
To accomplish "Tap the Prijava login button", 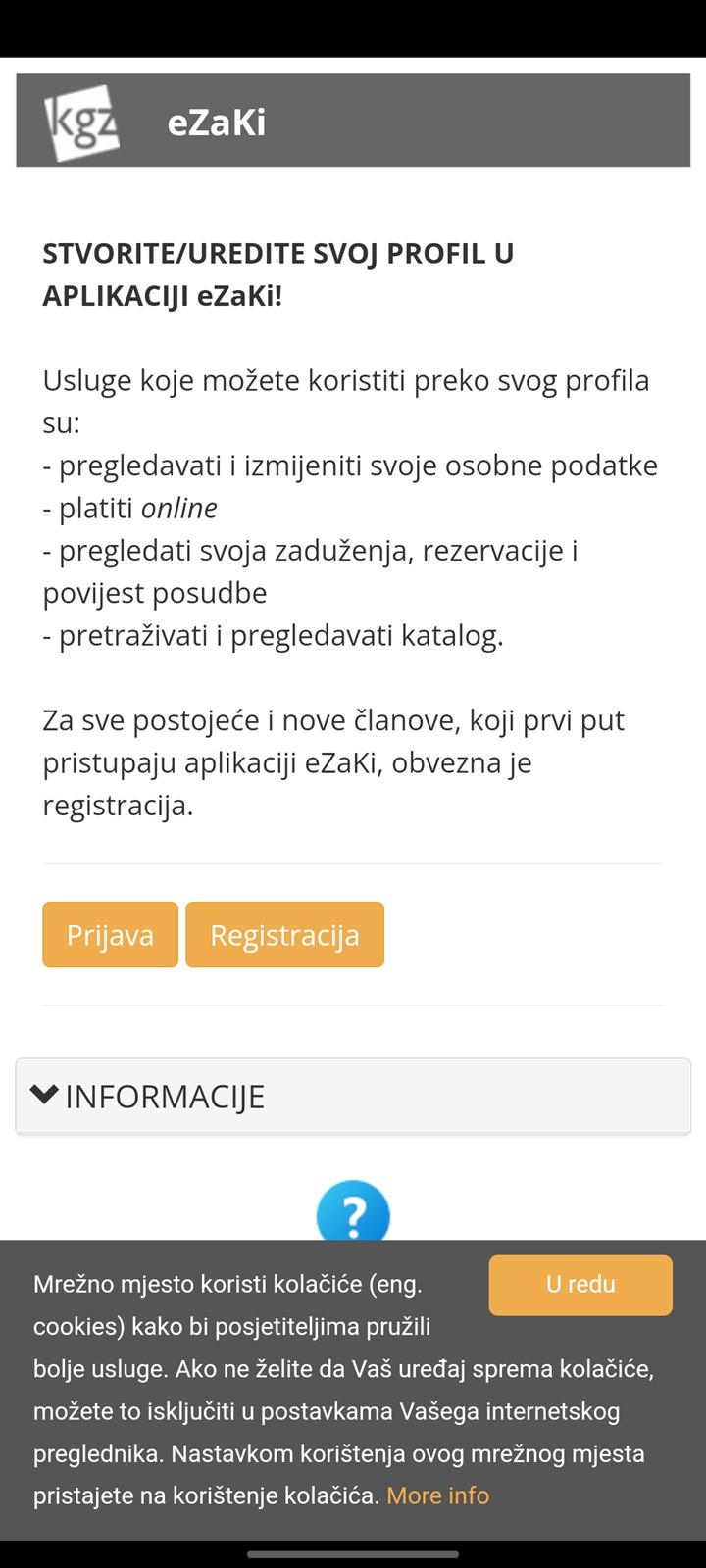I will coord(110,935).
